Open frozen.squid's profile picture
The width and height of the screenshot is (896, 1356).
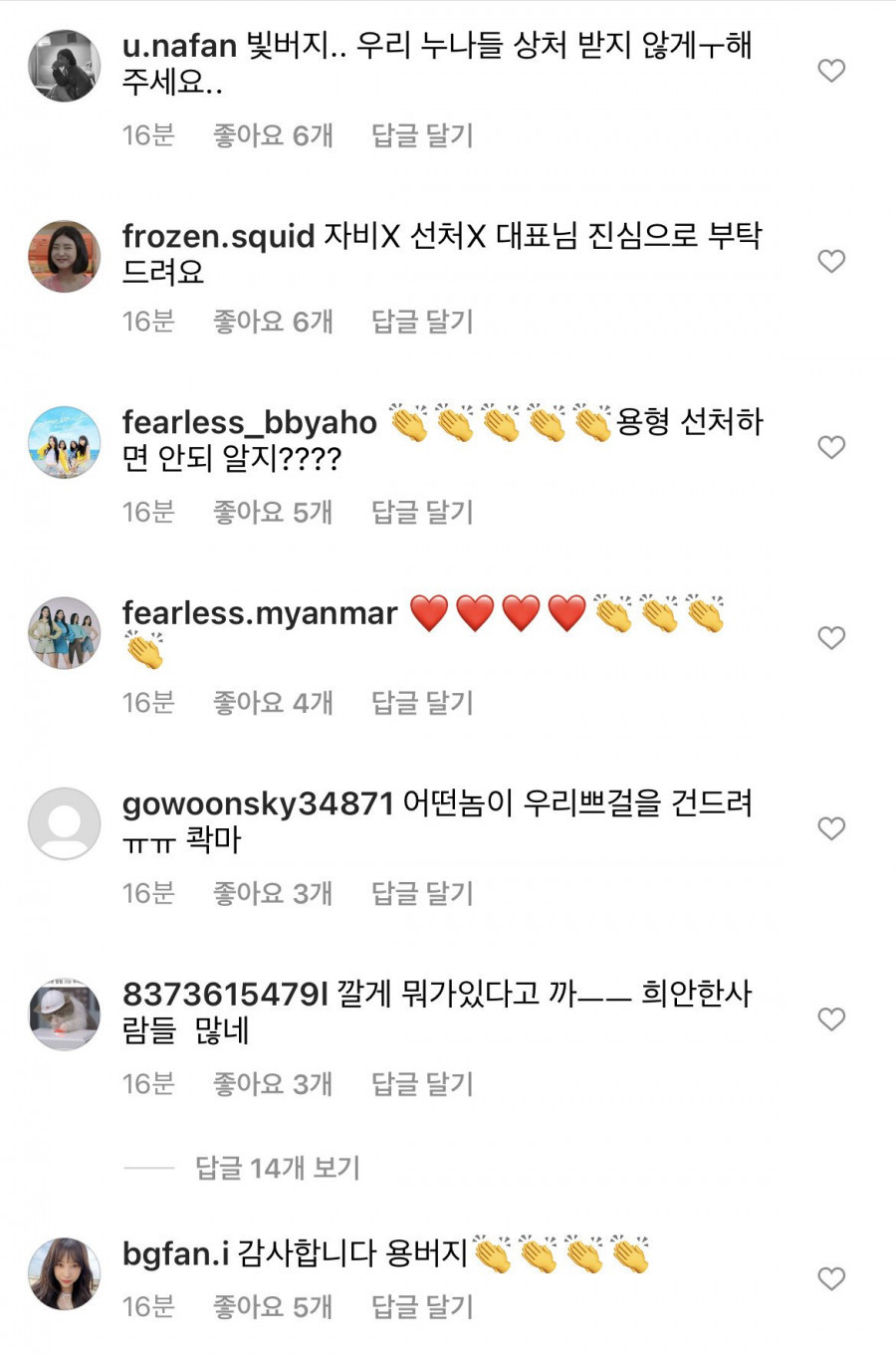pos(65,257)
